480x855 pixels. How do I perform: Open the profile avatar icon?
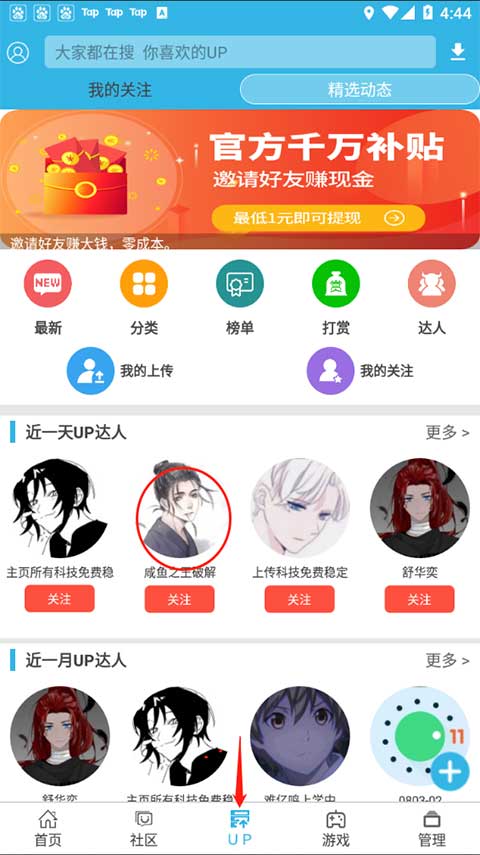(x=18, y=52)
